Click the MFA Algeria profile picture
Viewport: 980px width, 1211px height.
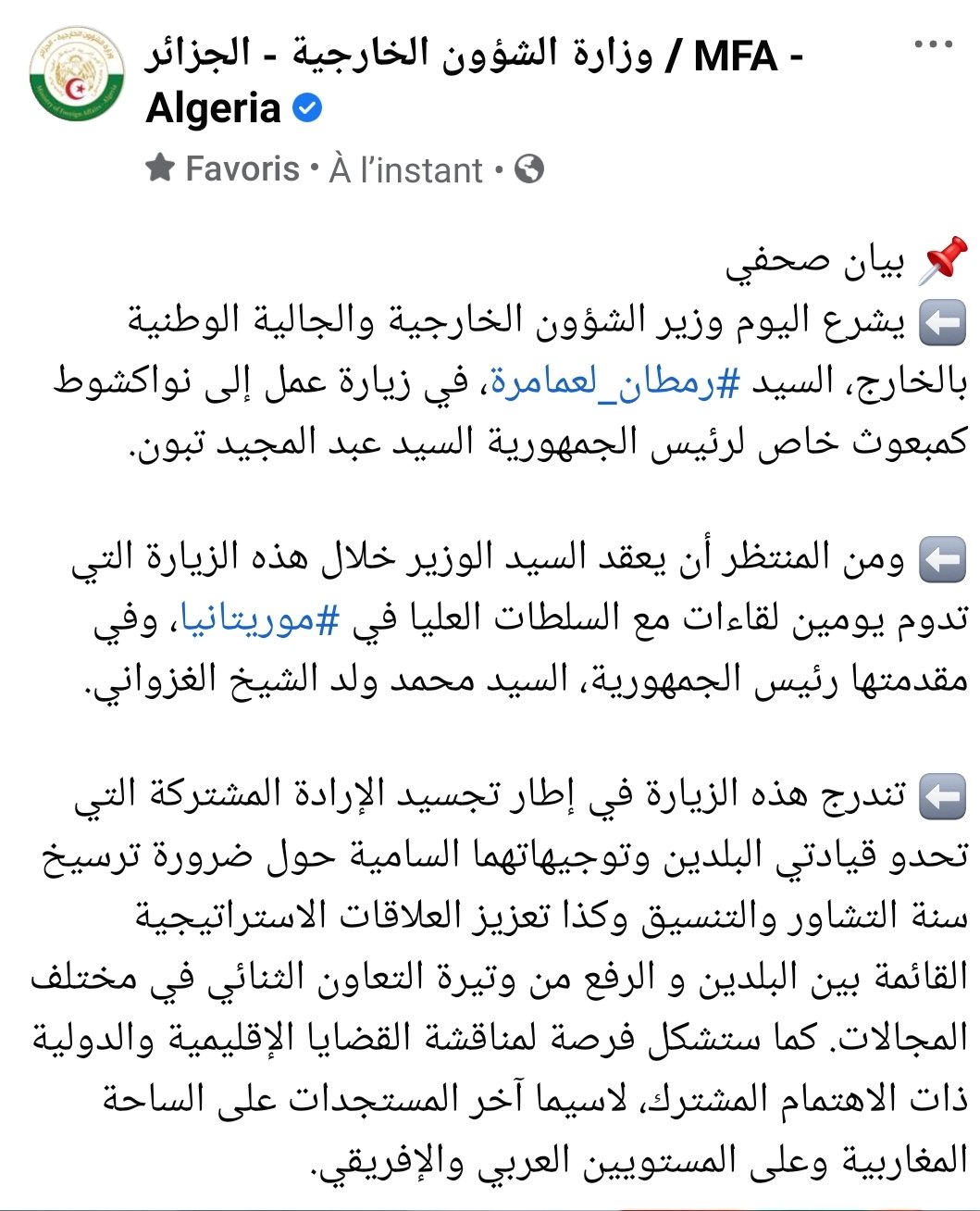[x=74, y=74]
